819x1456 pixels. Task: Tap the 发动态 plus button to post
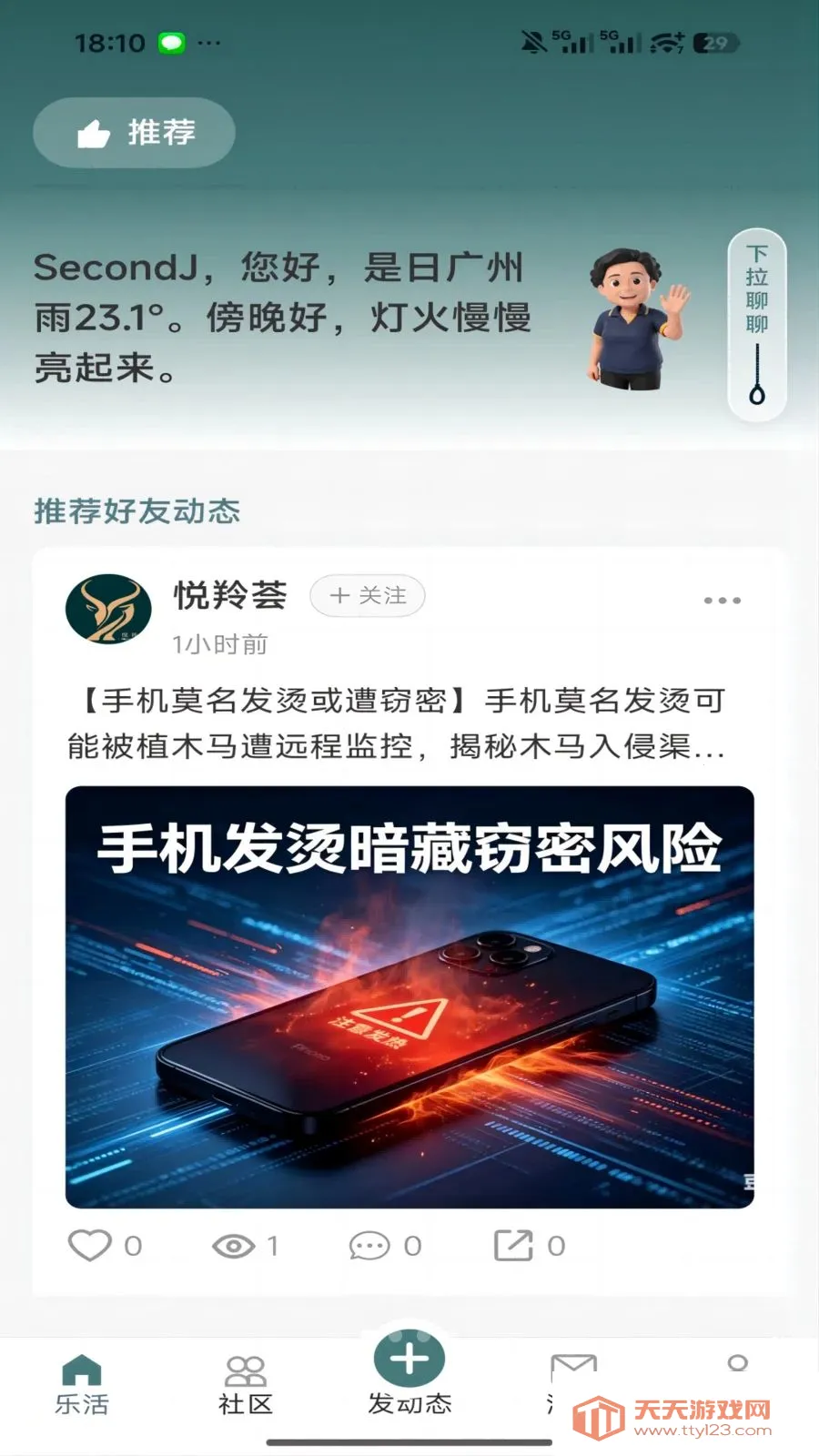pyautogui.click(x=409, y=1360)
